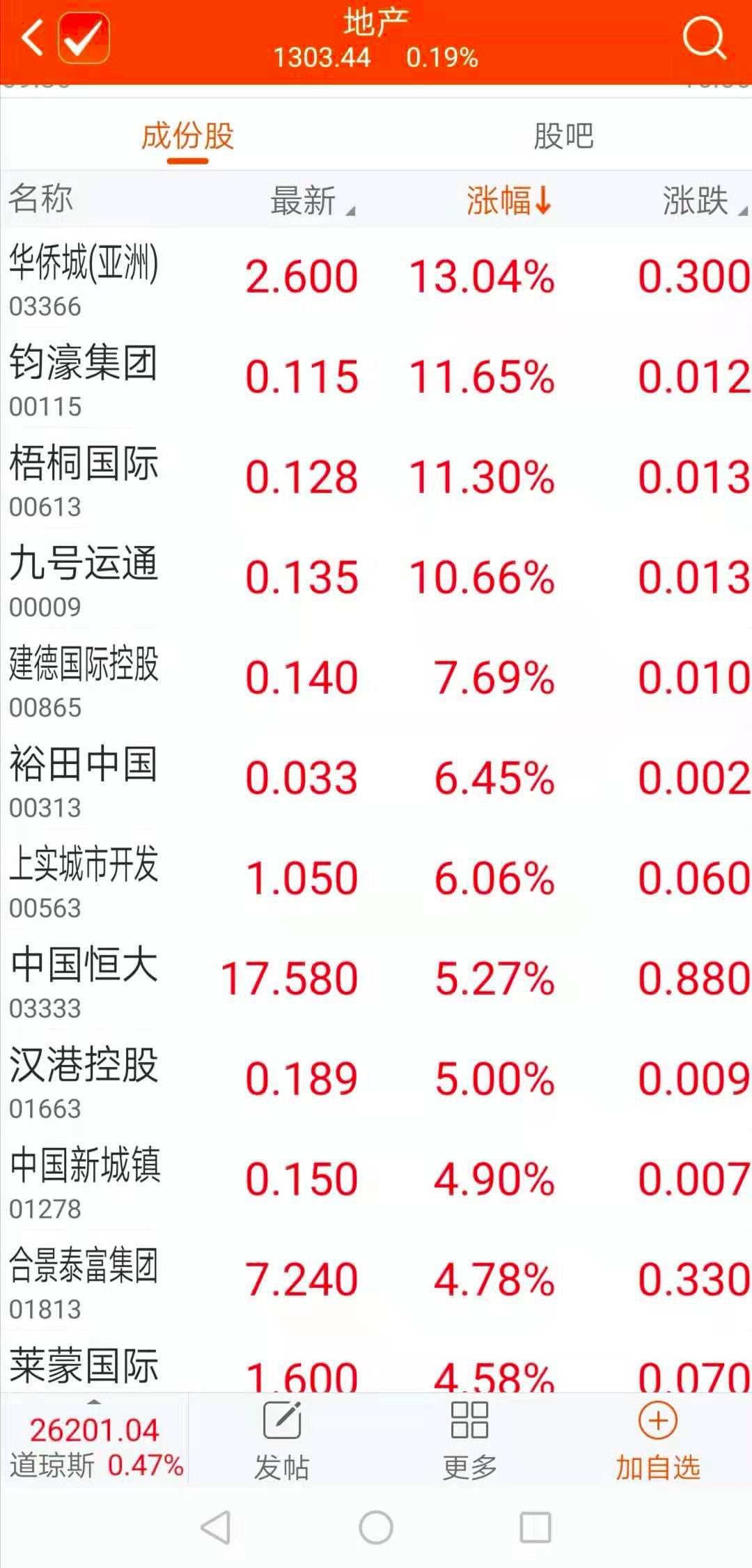
Task: Open the search magnifier icon
Action: point(704,38)
